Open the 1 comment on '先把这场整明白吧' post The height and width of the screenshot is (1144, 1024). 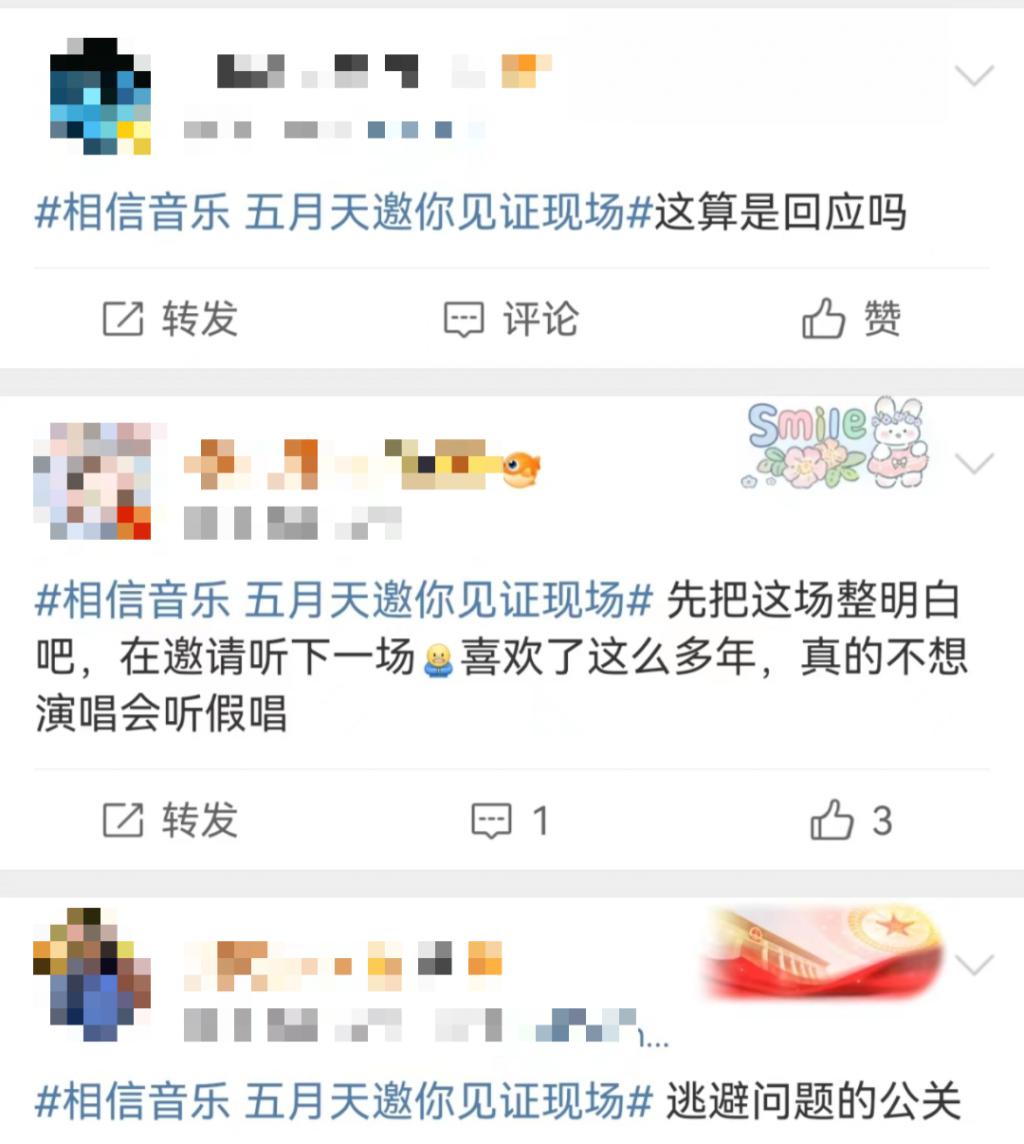coord(511,821)
